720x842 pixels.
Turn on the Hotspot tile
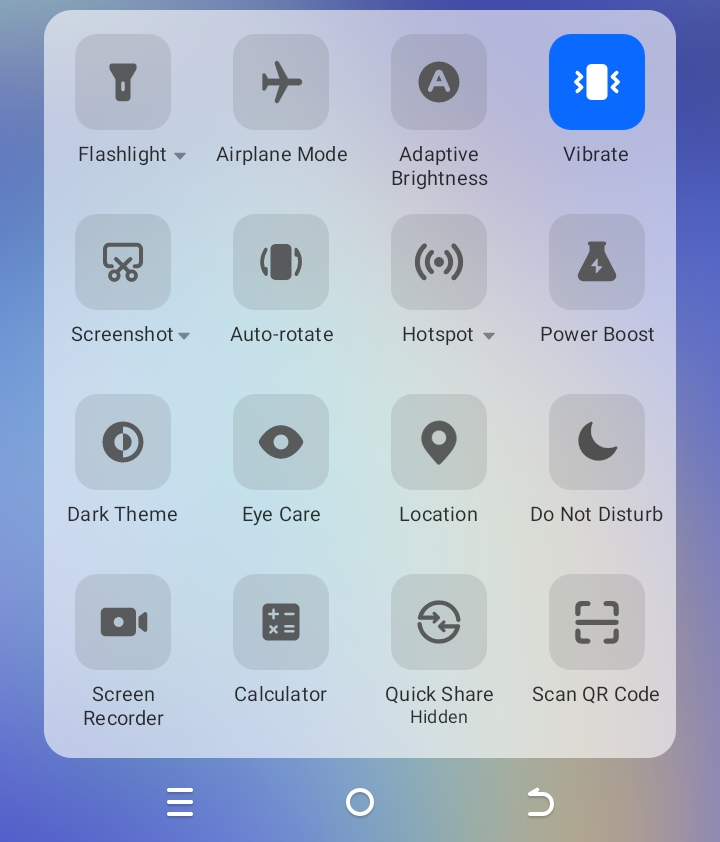(x=439, y=262)
